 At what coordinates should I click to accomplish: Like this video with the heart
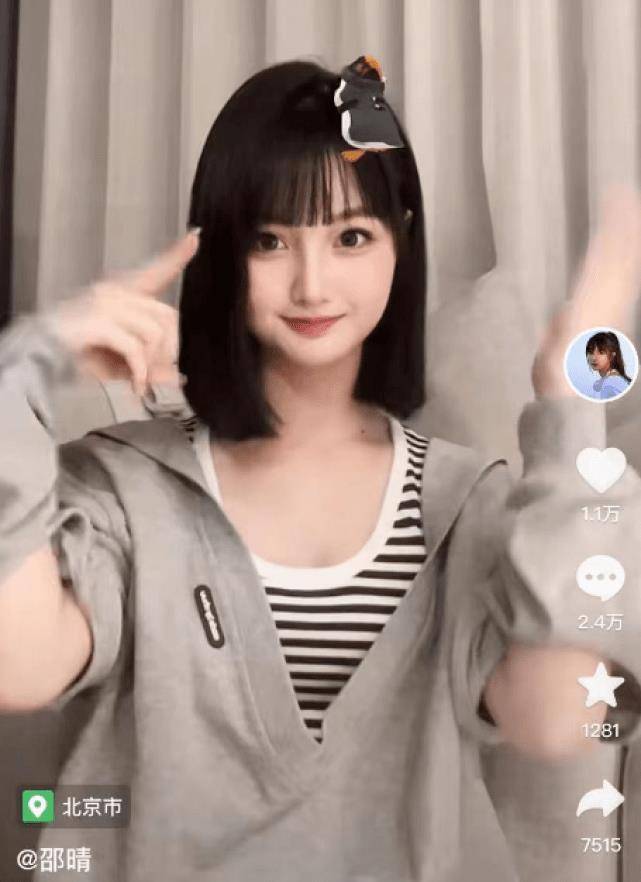601,470
